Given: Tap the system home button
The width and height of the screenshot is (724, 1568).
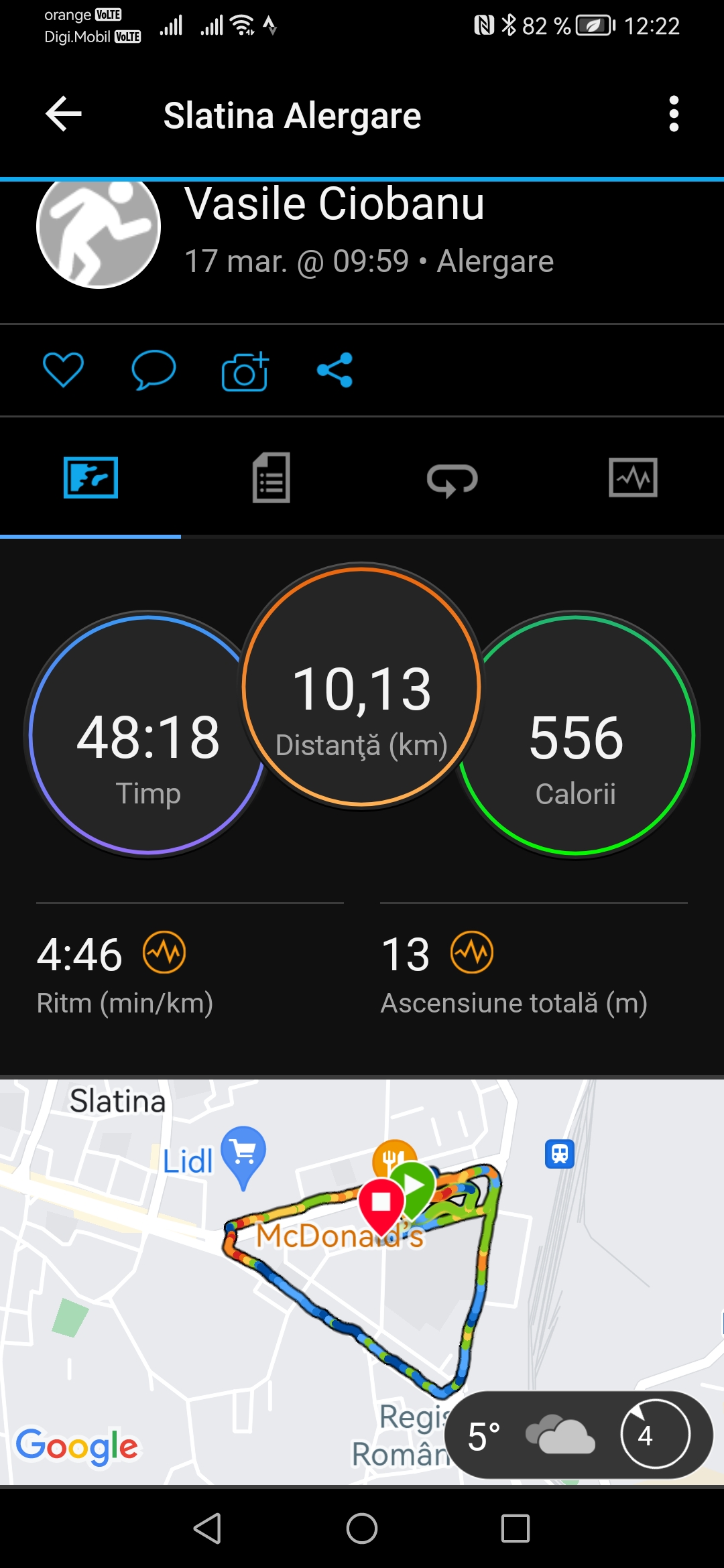Looking at the screenshot, I should pos(362,1528).
